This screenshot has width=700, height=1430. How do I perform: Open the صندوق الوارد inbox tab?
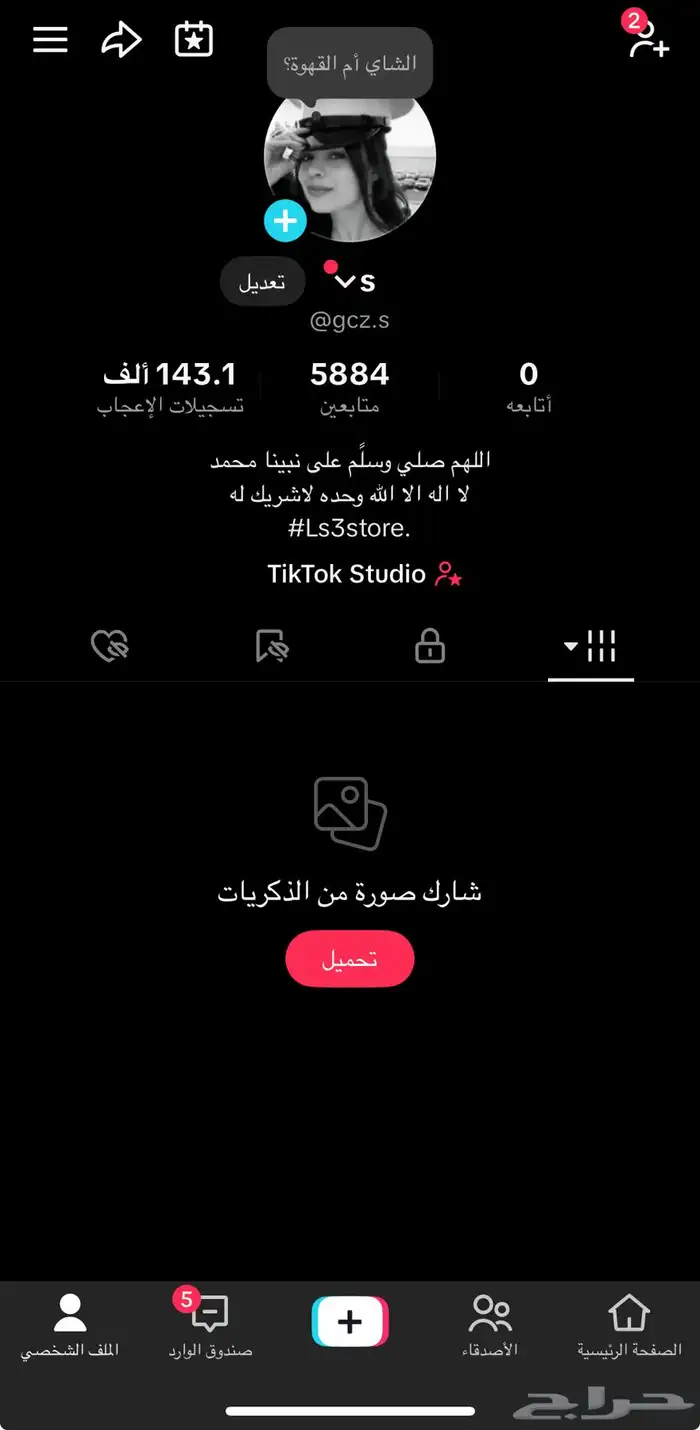coord(210,1326)
